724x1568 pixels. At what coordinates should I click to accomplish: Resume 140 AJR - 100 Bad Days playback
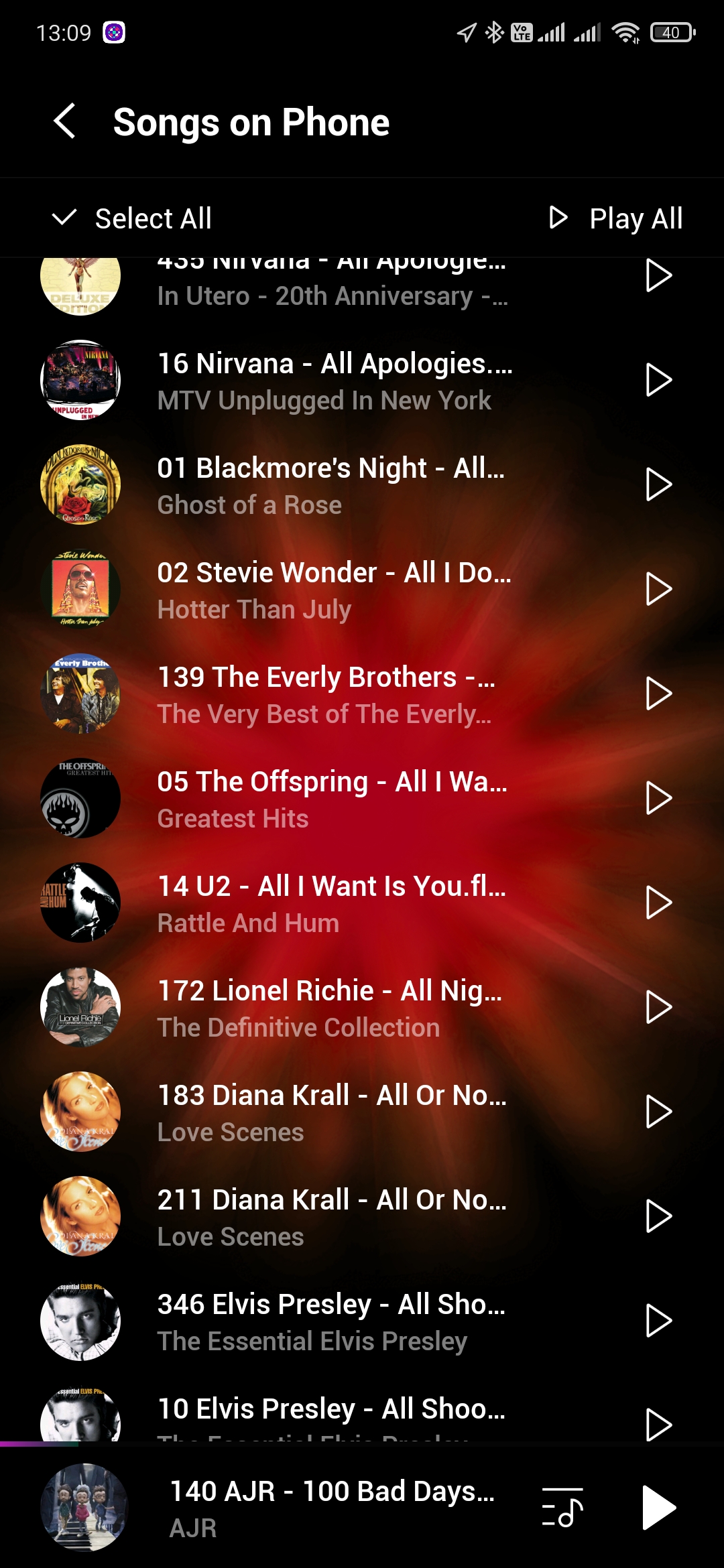pyautogui.click(x=658, y=1508)
